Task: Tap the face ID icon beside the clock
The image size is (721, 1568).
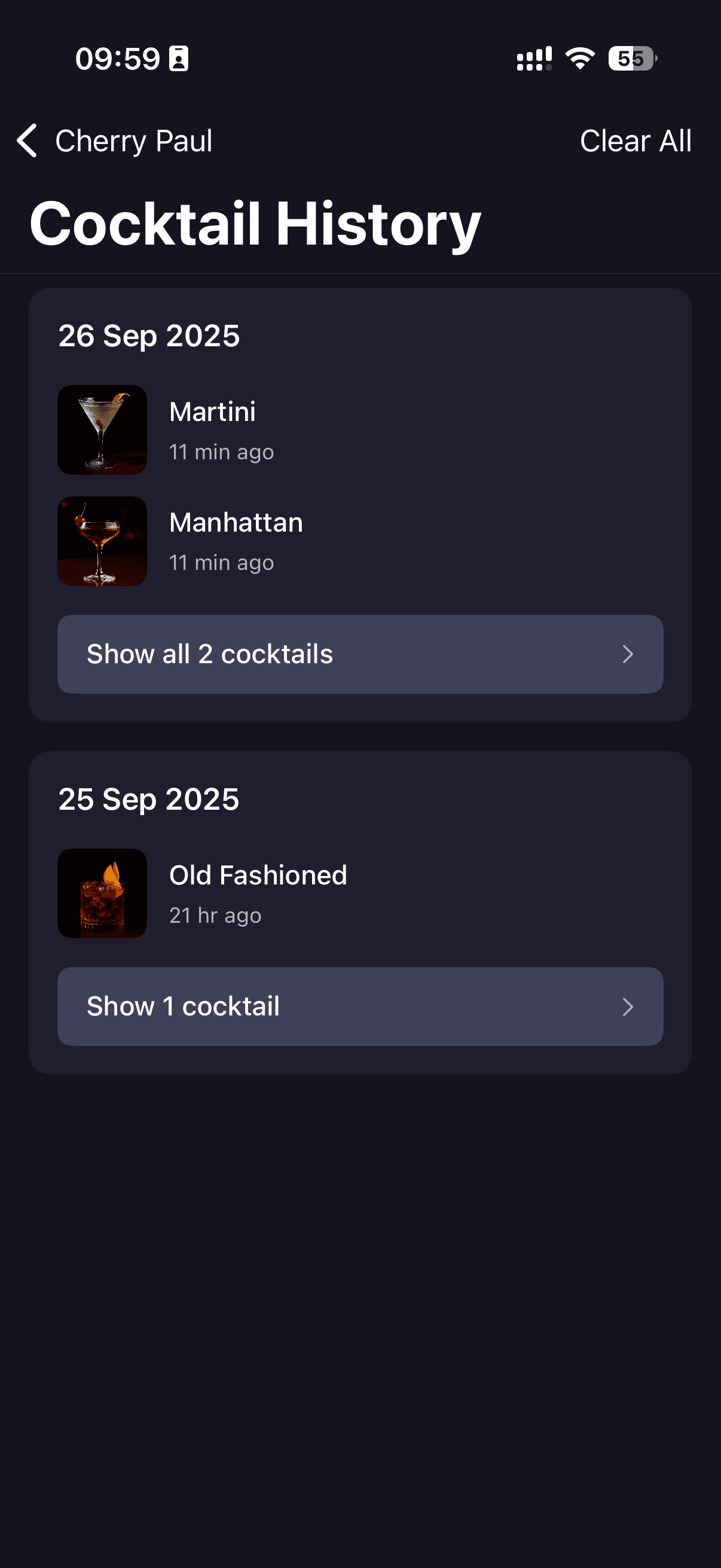Action: point(179,58)
